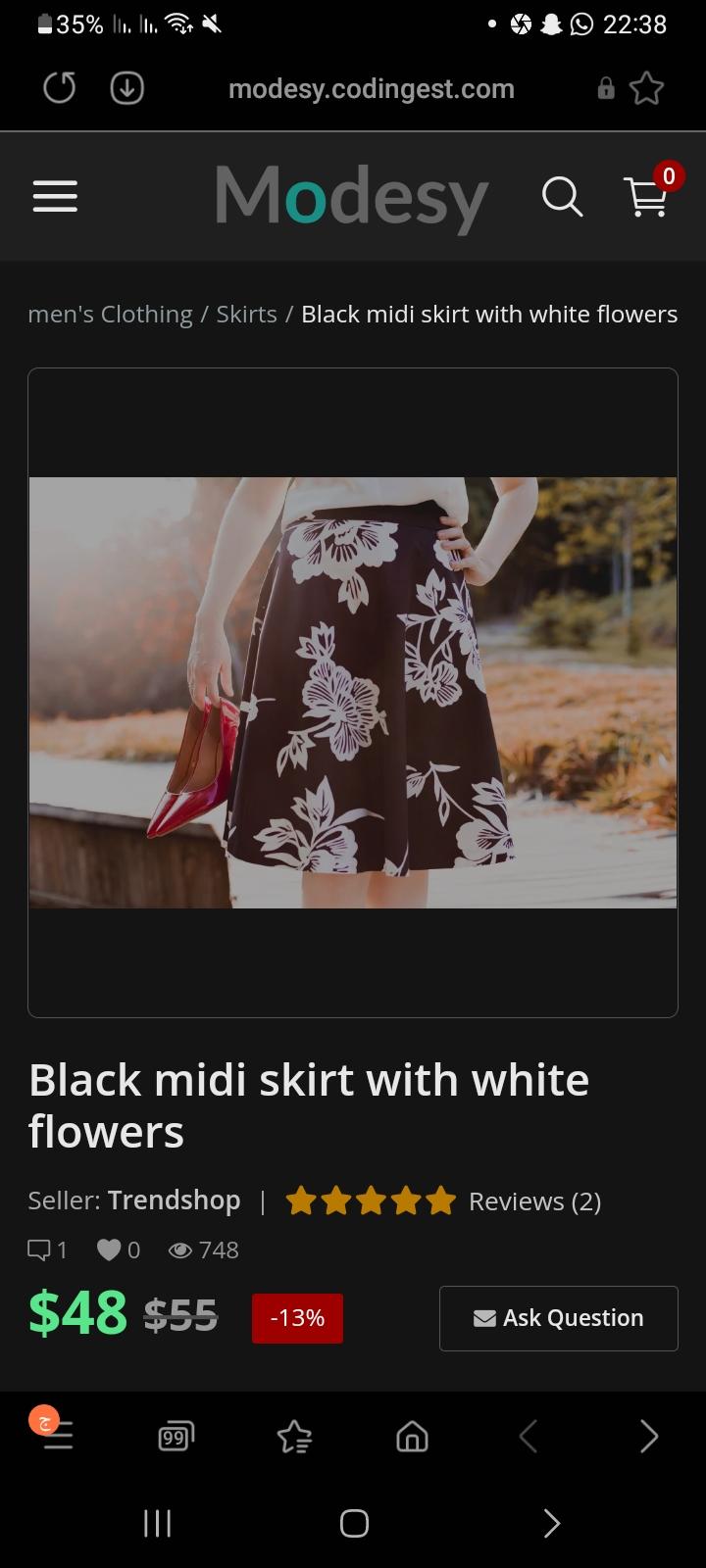Go to the browser home page

[x=412, y=1437]
